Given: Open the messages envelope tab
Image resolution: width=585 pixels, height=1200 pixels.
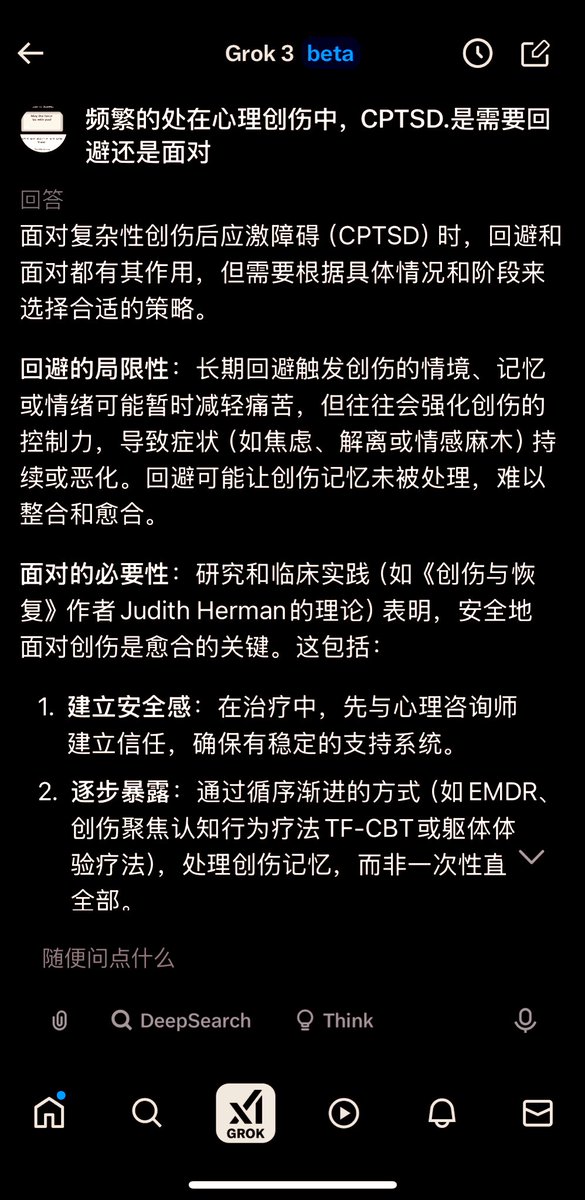Looking at the screenshot, I should pyautogui.click(x=538, y=1112).
